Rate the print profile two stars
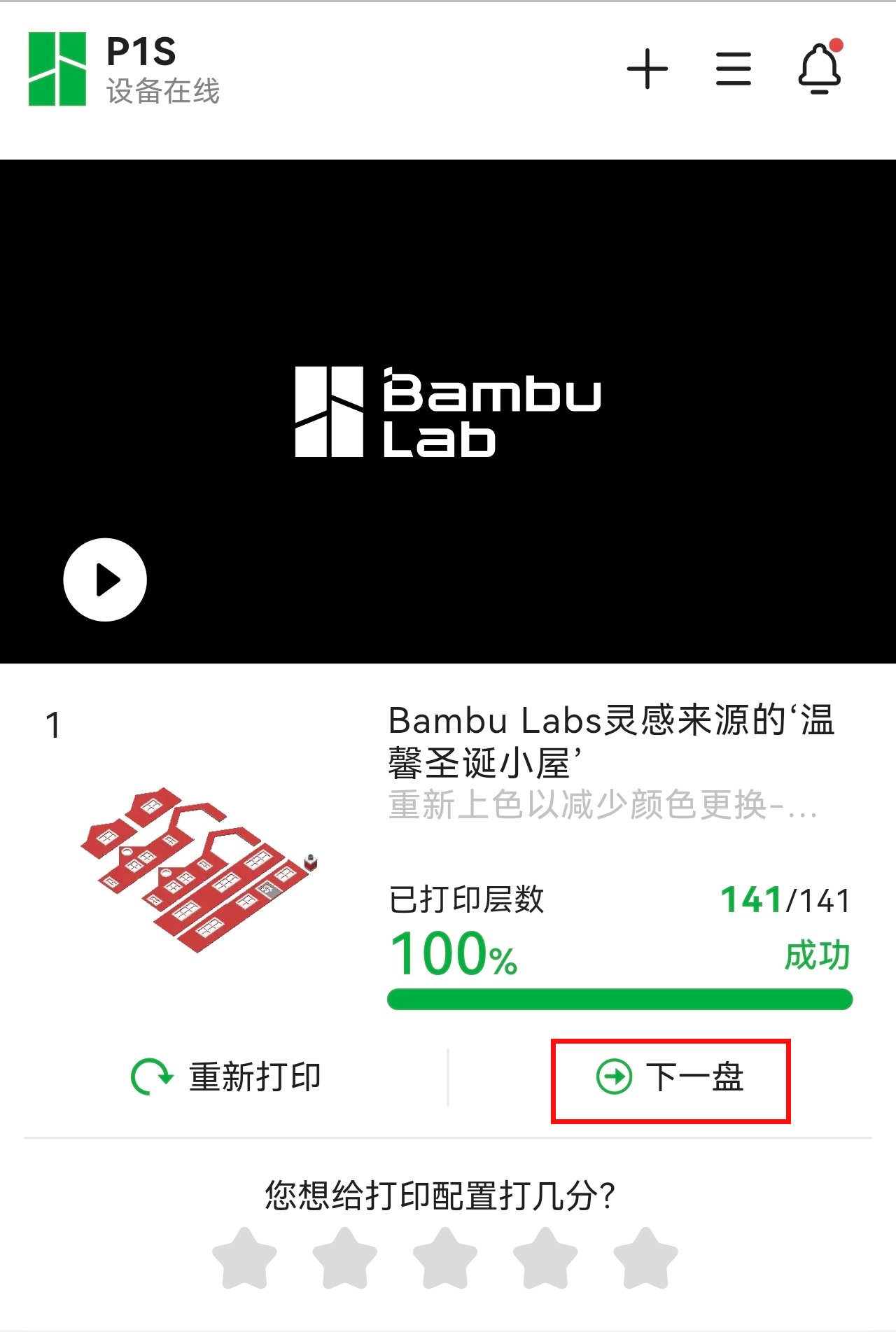Image resolution: width=896 pixels, height=1332 pixels. tap(344, 1258)
